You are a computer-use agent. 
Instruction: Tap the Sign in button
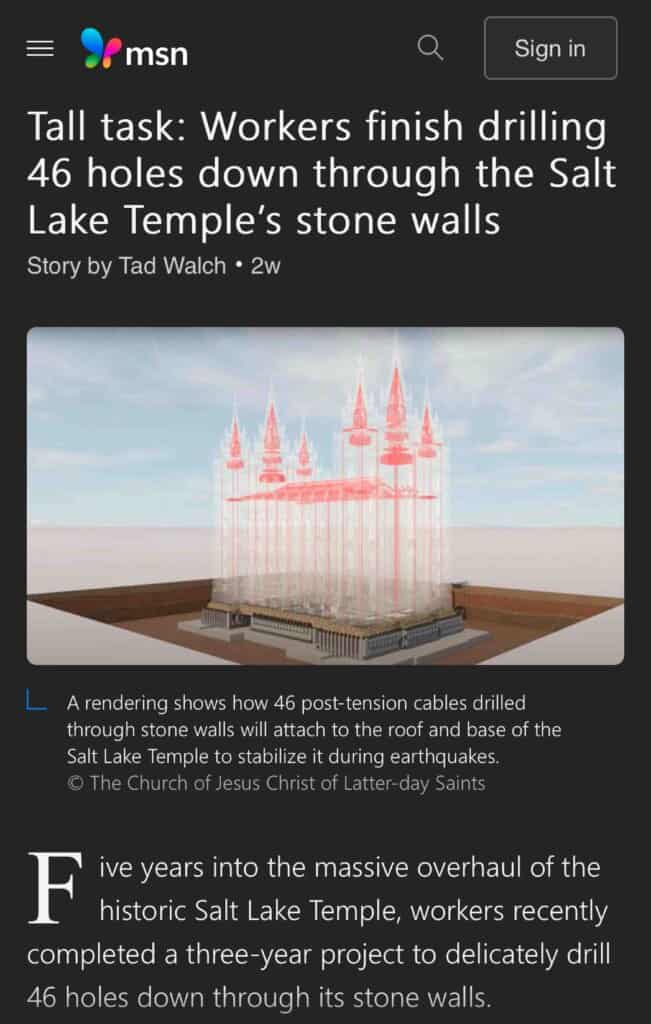pos(550,48)
